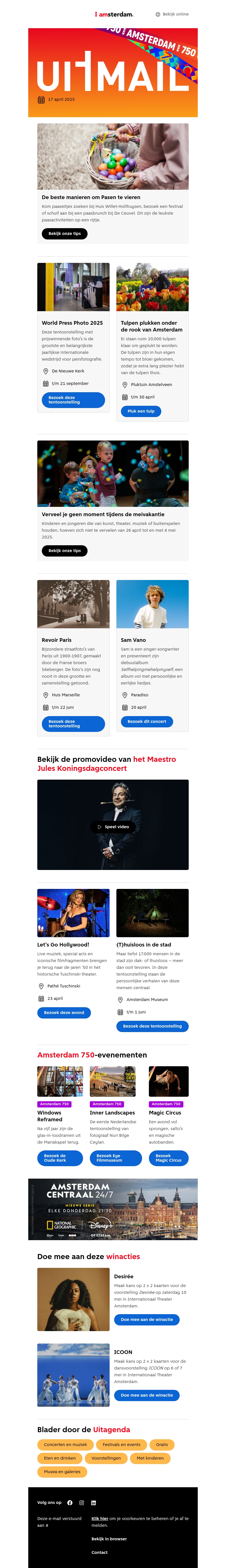Tap the Pluk een tulp button
The image size is (226, 1568).
point(141,411)
